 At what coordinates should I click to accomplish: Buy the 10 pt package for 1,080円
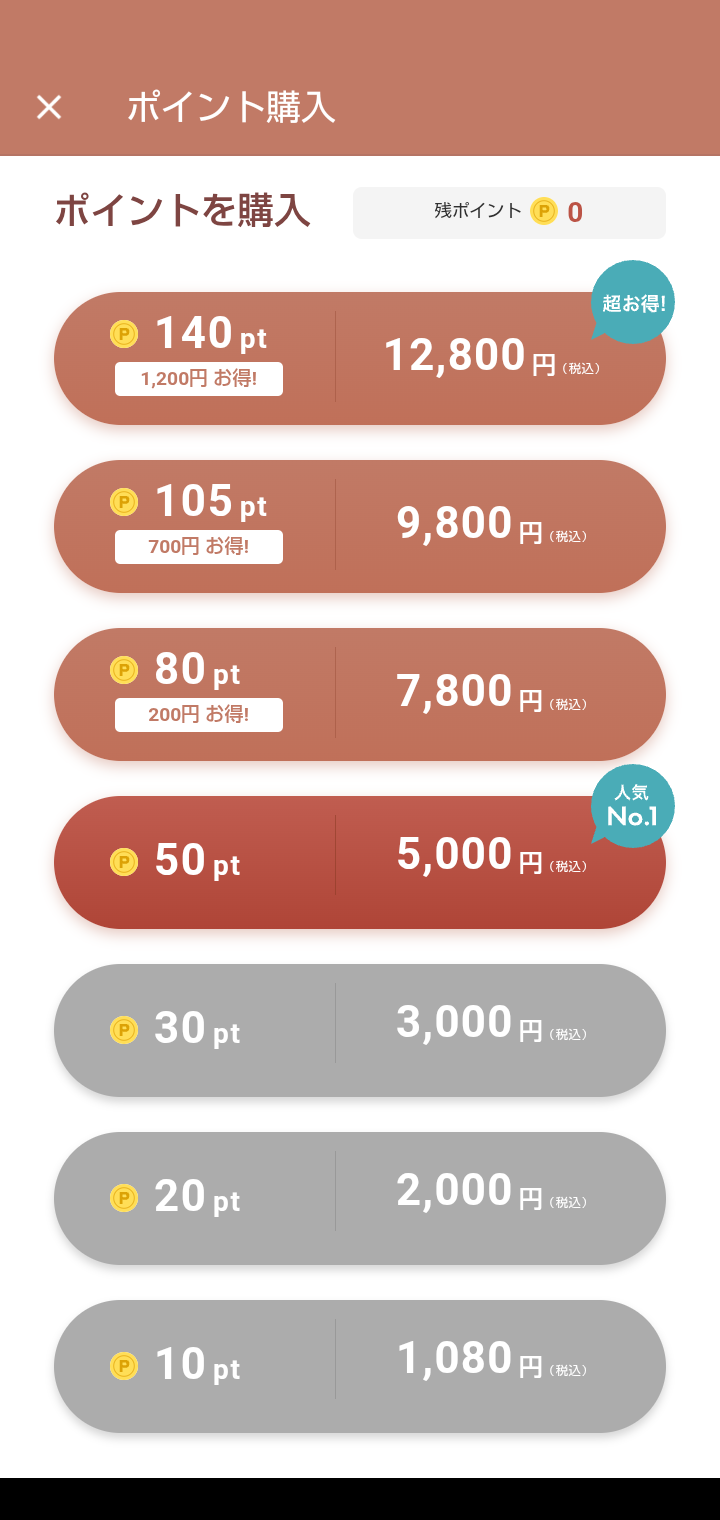[360, 1366]
